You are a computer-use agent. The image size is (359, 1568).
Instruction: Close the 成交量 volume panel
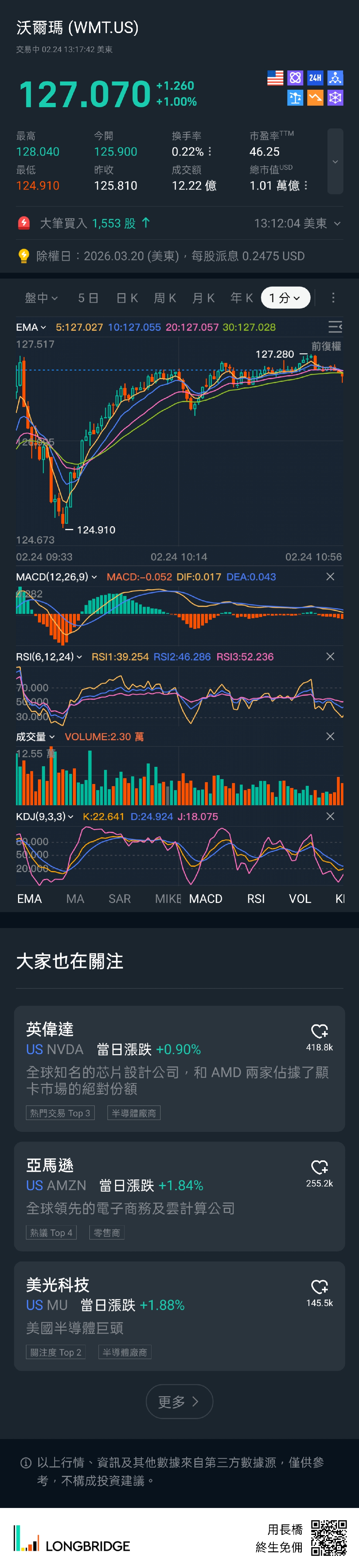[x=331, y=737]
